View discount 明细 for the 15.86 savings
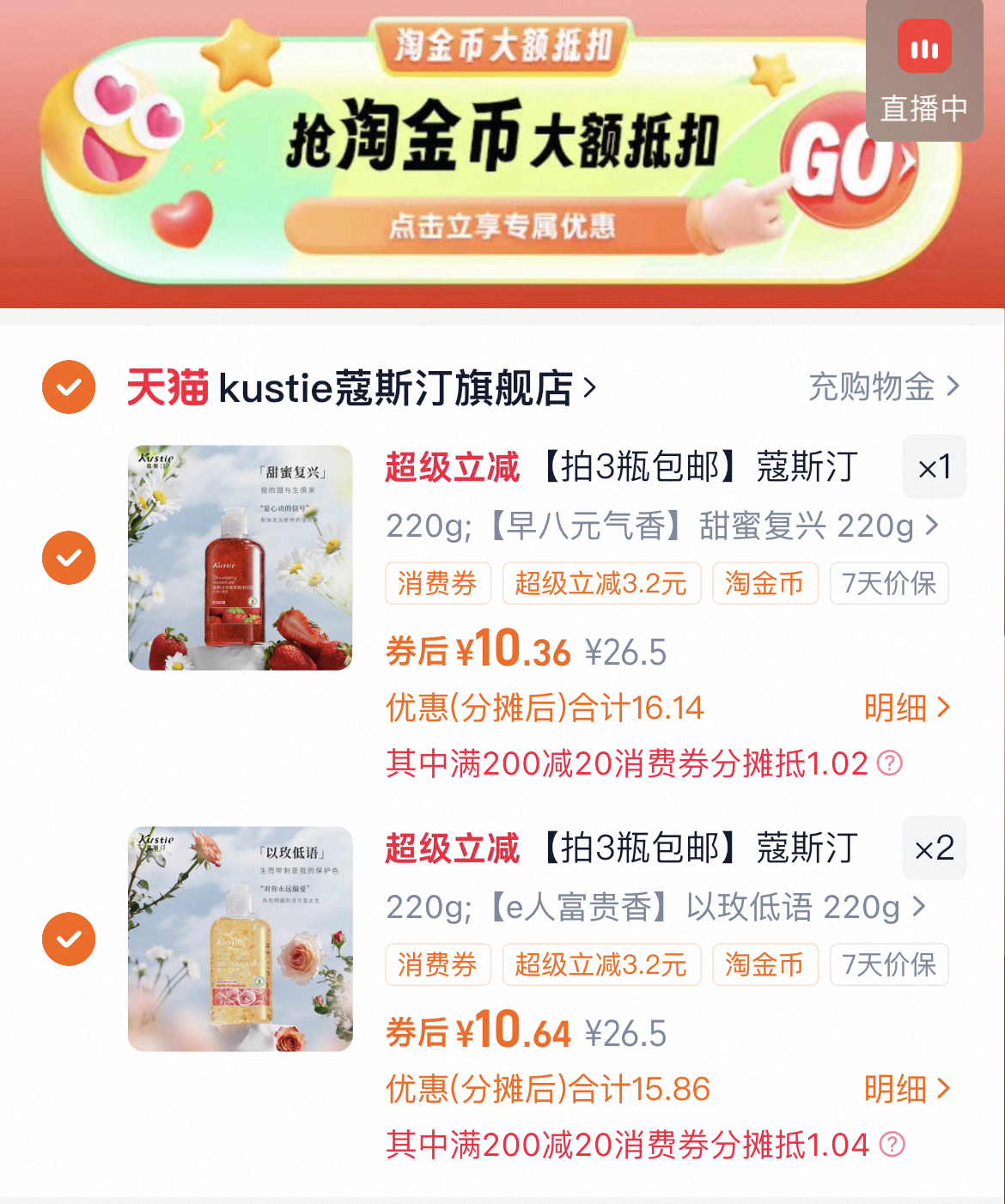 [x=906, y=1089]
